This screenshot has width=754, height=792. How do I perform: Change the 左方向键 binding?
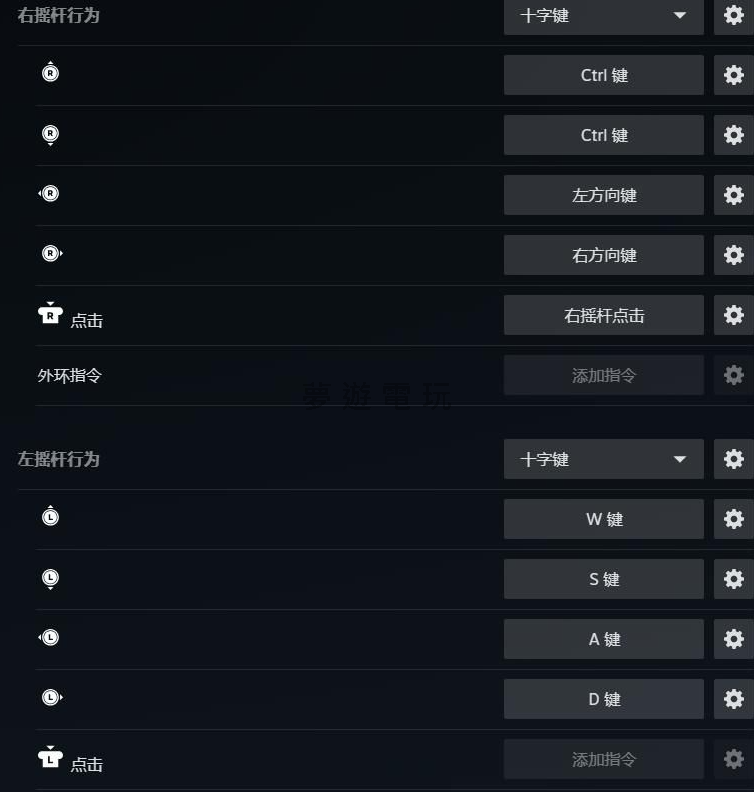click(x=603, y=195)
